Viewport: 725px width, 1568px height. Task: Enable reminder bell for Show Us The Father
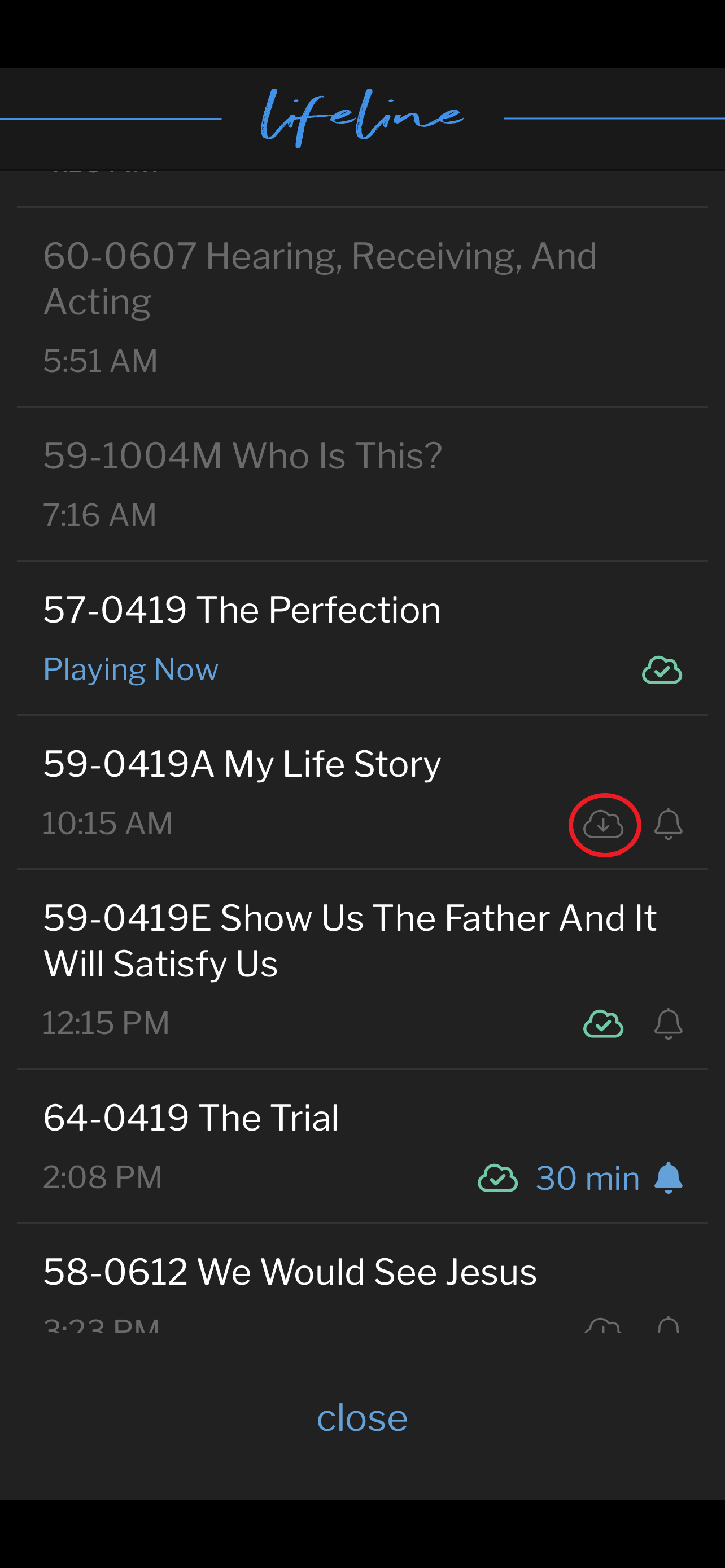point(668,1024)
